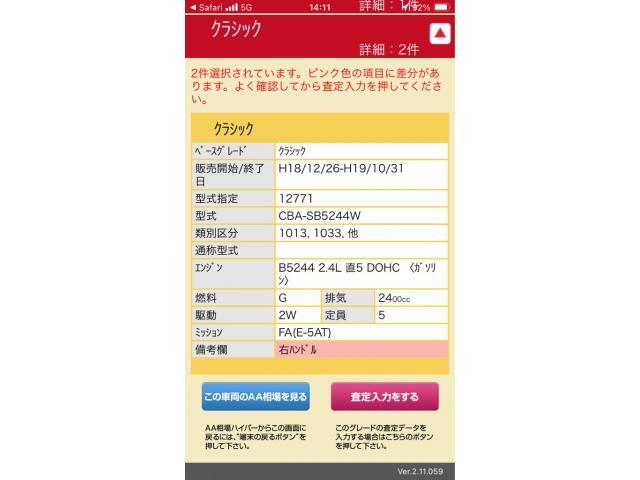Screen dimensions: 640x480
Task: Return to Safari via status bar back link
Action: coord(207,7)
